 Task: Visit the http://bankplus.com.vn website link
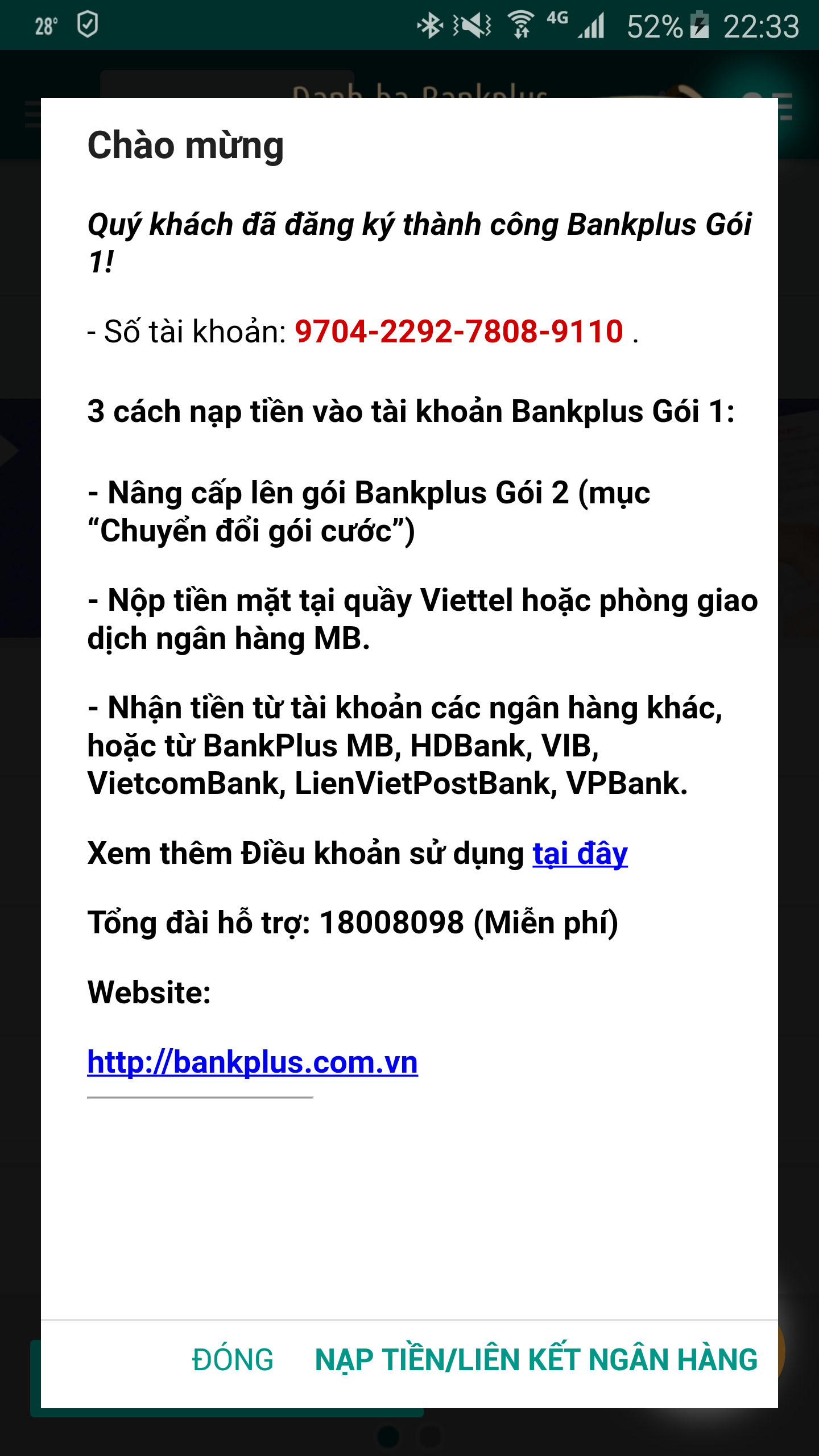coord(253,1062)
